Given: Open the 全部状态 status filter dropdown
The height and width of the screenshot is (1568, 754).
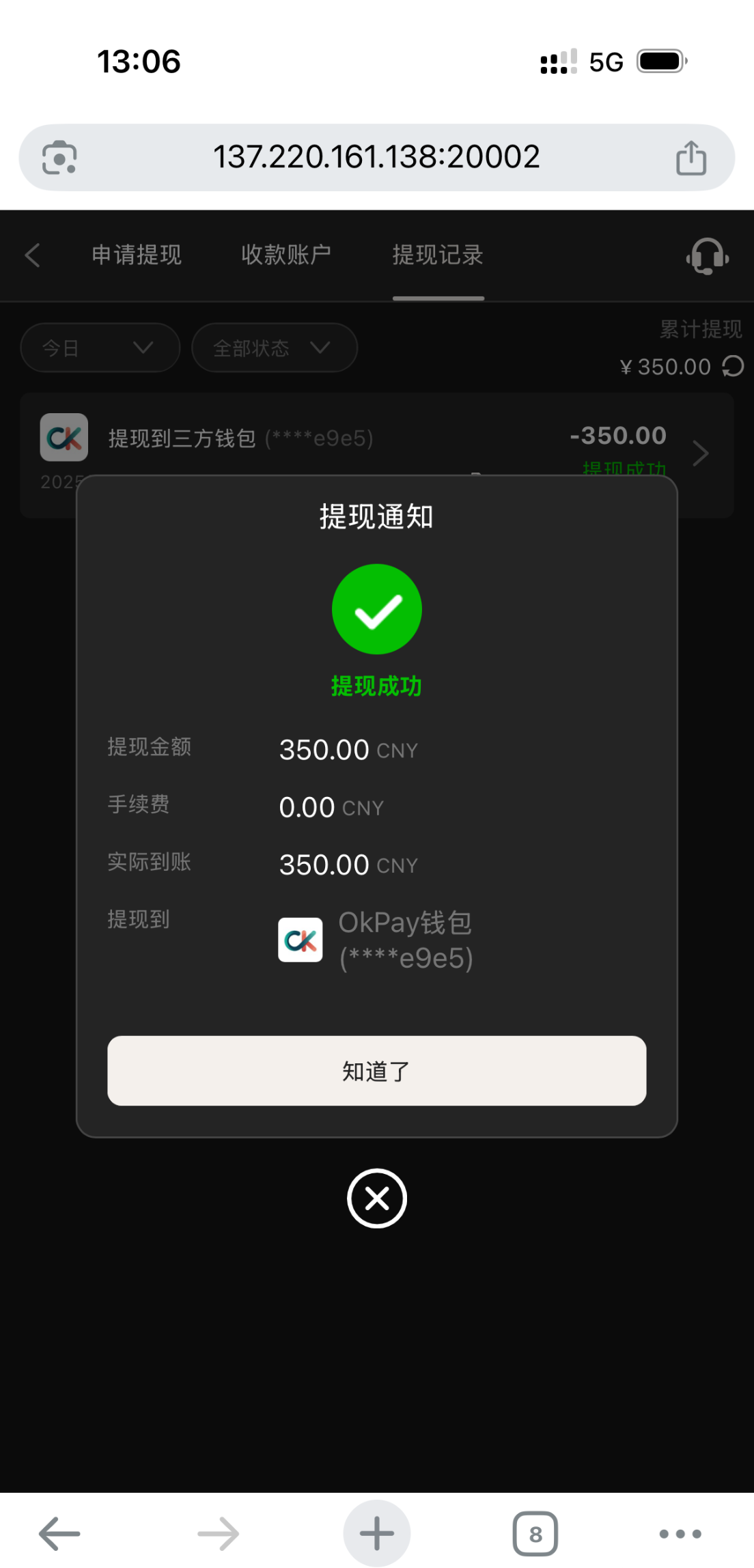Looking at the screenshot, I should [274, 348].
